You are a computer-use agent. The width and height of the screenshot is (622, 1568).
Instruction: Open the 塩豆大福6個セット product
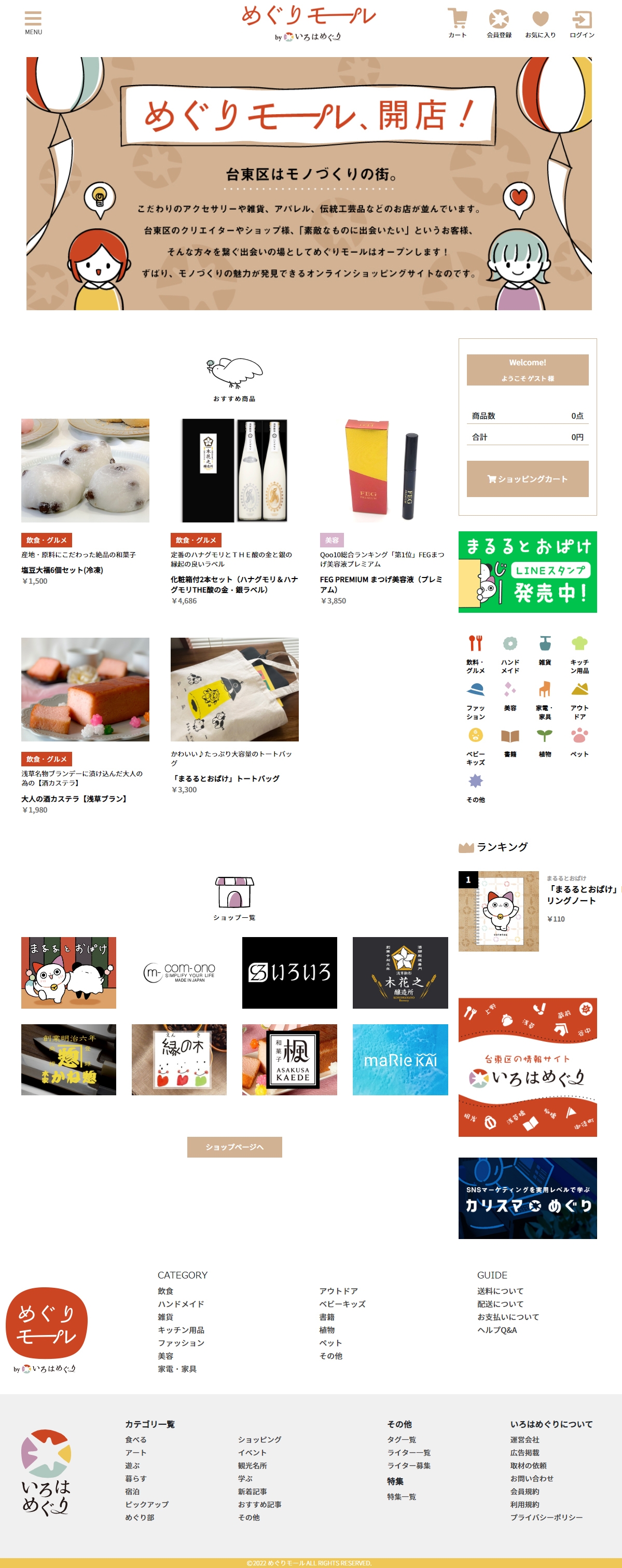pos(85,471)
